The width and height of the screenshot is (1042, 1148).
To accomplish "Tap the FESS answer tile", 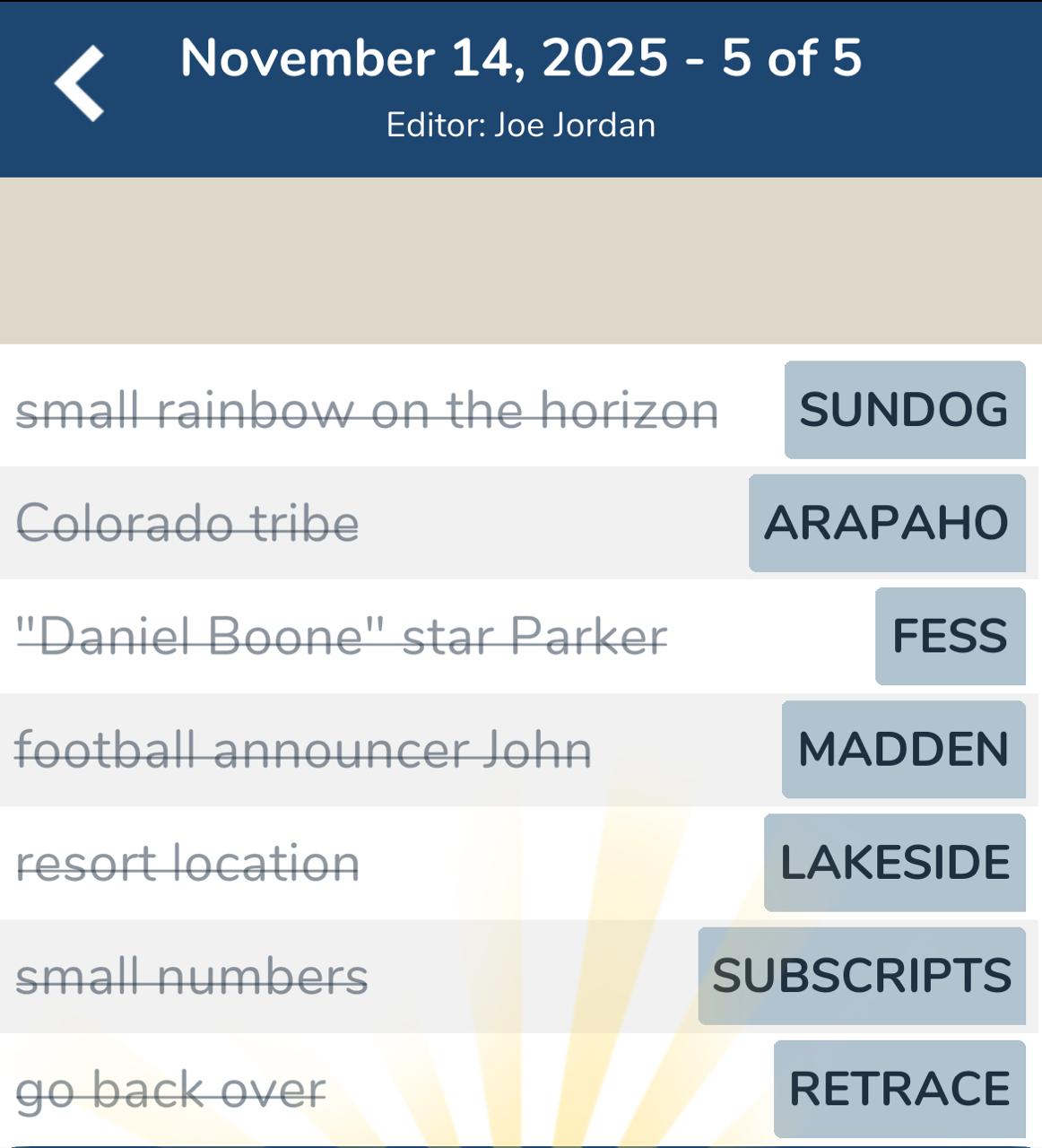I will tap(950, 637).
